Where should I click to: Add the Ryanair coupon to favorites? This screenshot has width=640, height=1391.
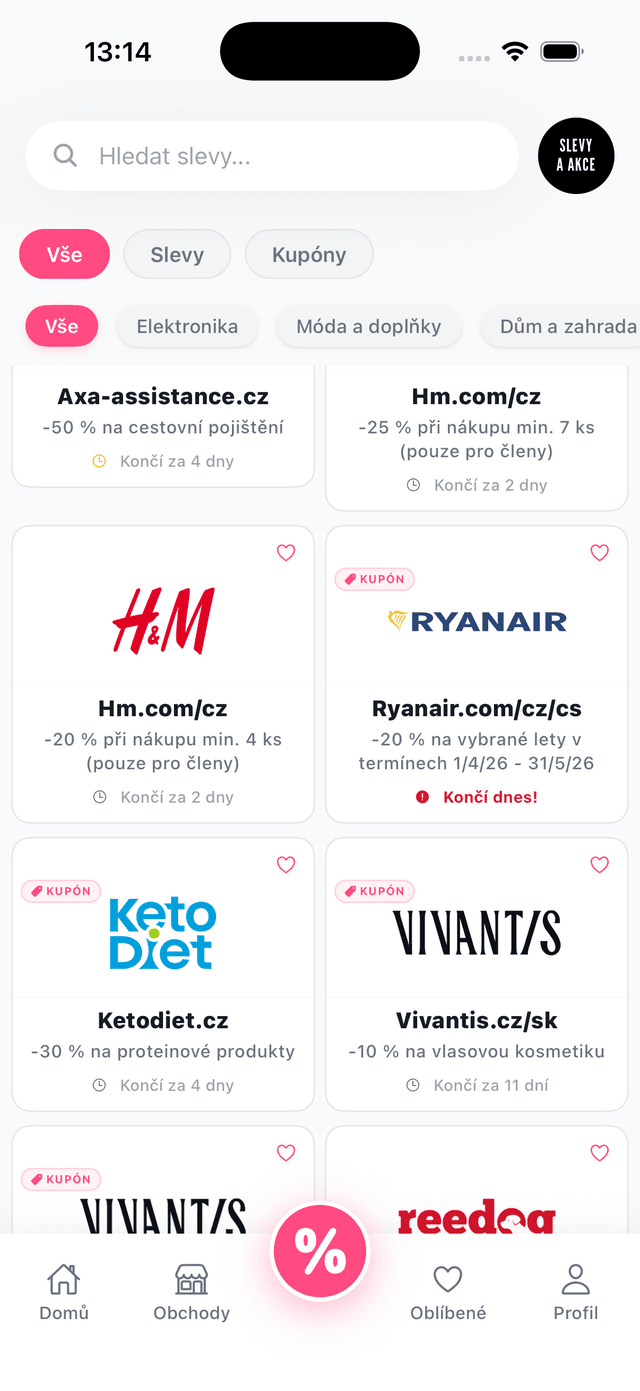[599, 553]
